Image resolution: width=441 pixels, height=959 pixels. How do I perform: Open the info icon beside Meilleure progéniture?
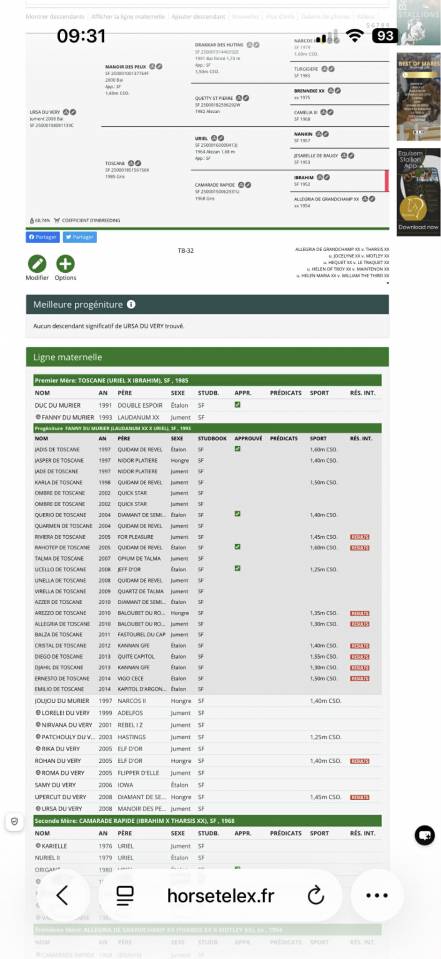click(132, 305)
